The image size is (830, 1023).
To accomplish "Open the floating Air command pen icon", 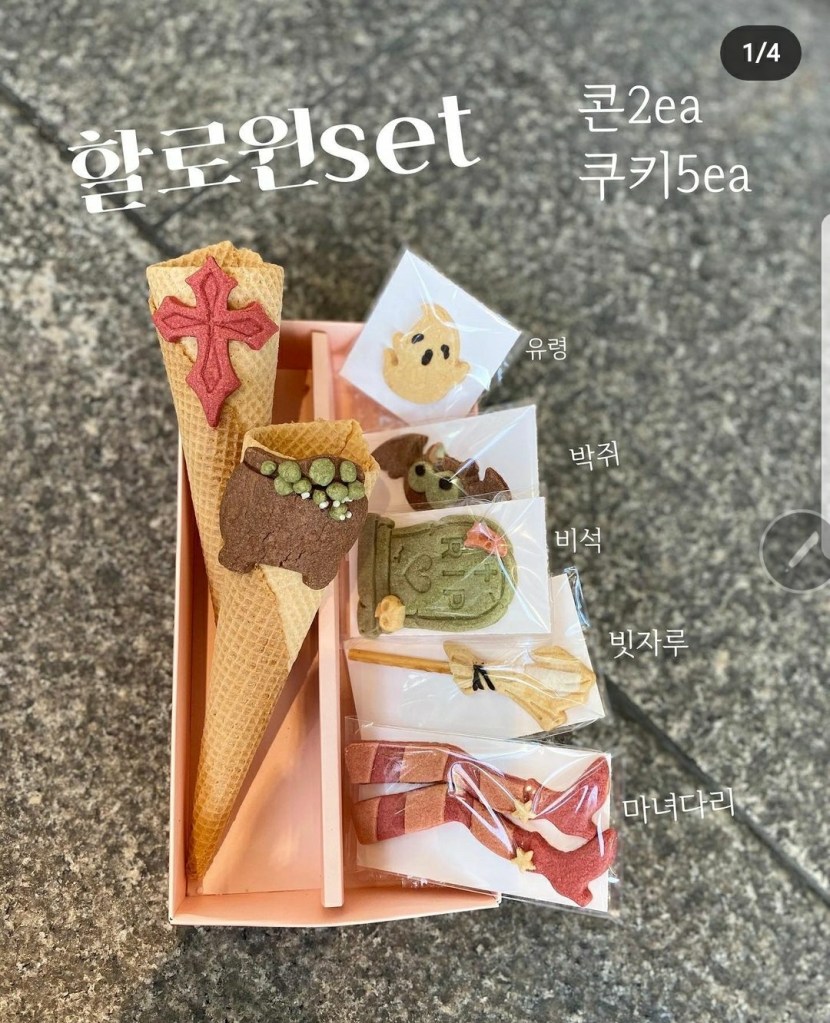I will pos(798,551).
